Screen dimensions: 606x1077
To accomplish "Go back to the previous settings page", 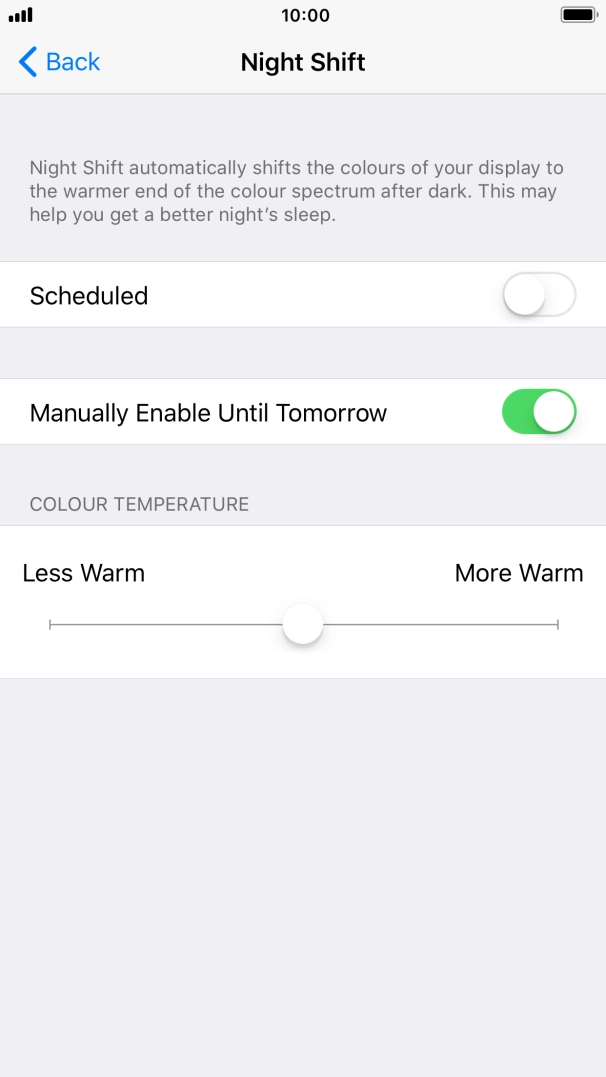I will pos(60,62).
